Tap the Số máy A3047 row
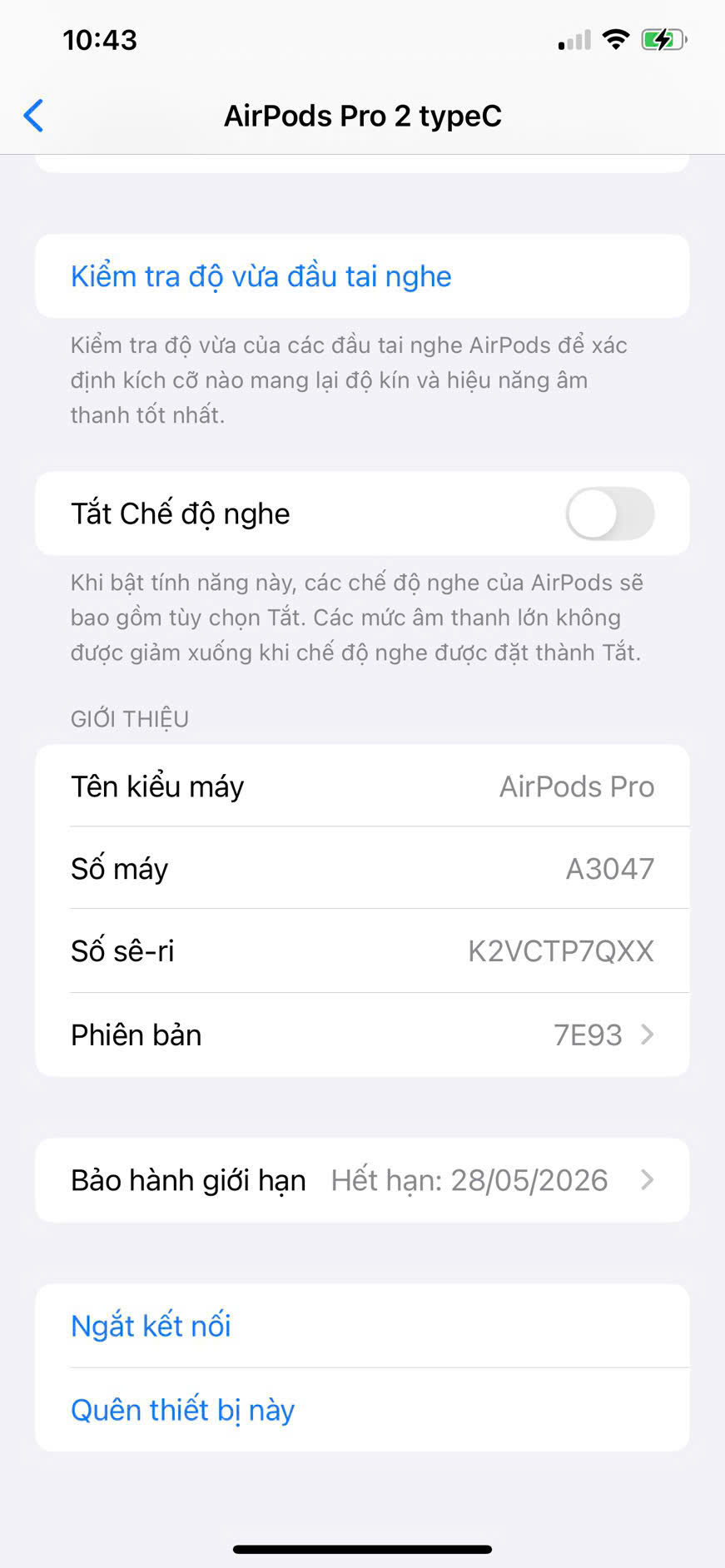The height and width of the screenshot is (1568, 725). tap(362, 868)
